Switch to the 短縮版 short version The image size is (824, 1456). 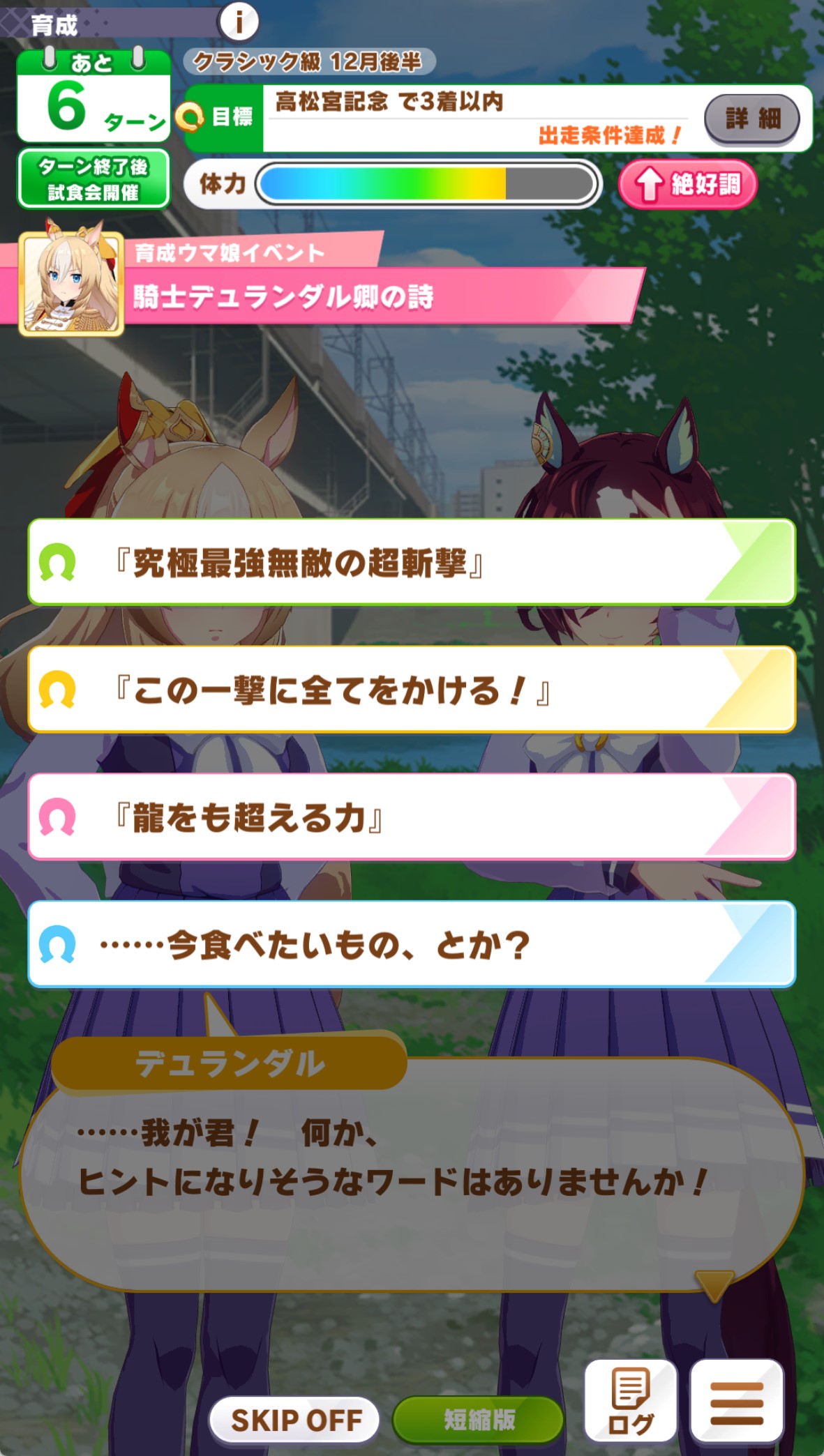479,1420
